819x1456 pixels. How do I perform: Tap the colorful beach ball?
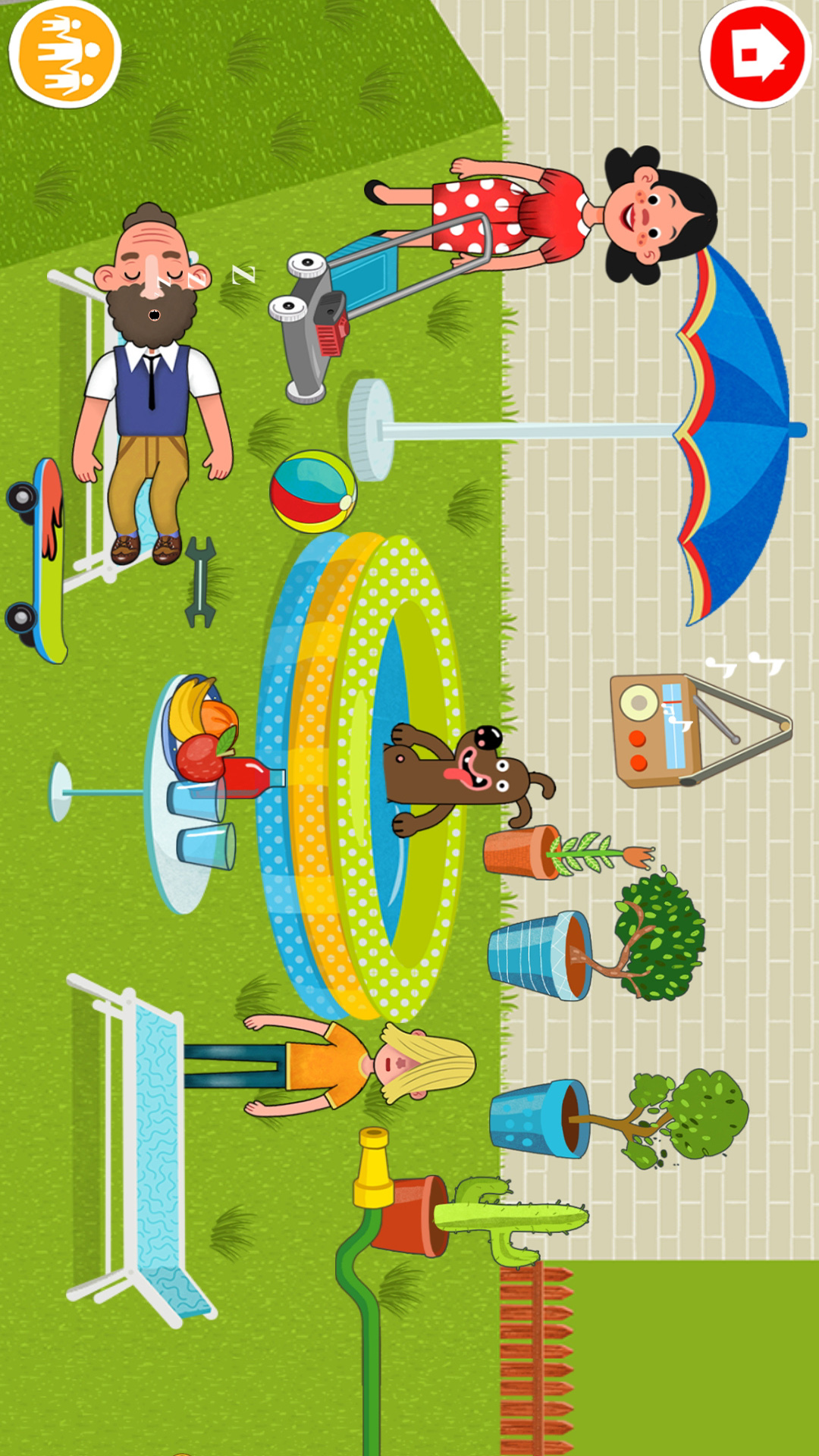(x=312, y=491)
